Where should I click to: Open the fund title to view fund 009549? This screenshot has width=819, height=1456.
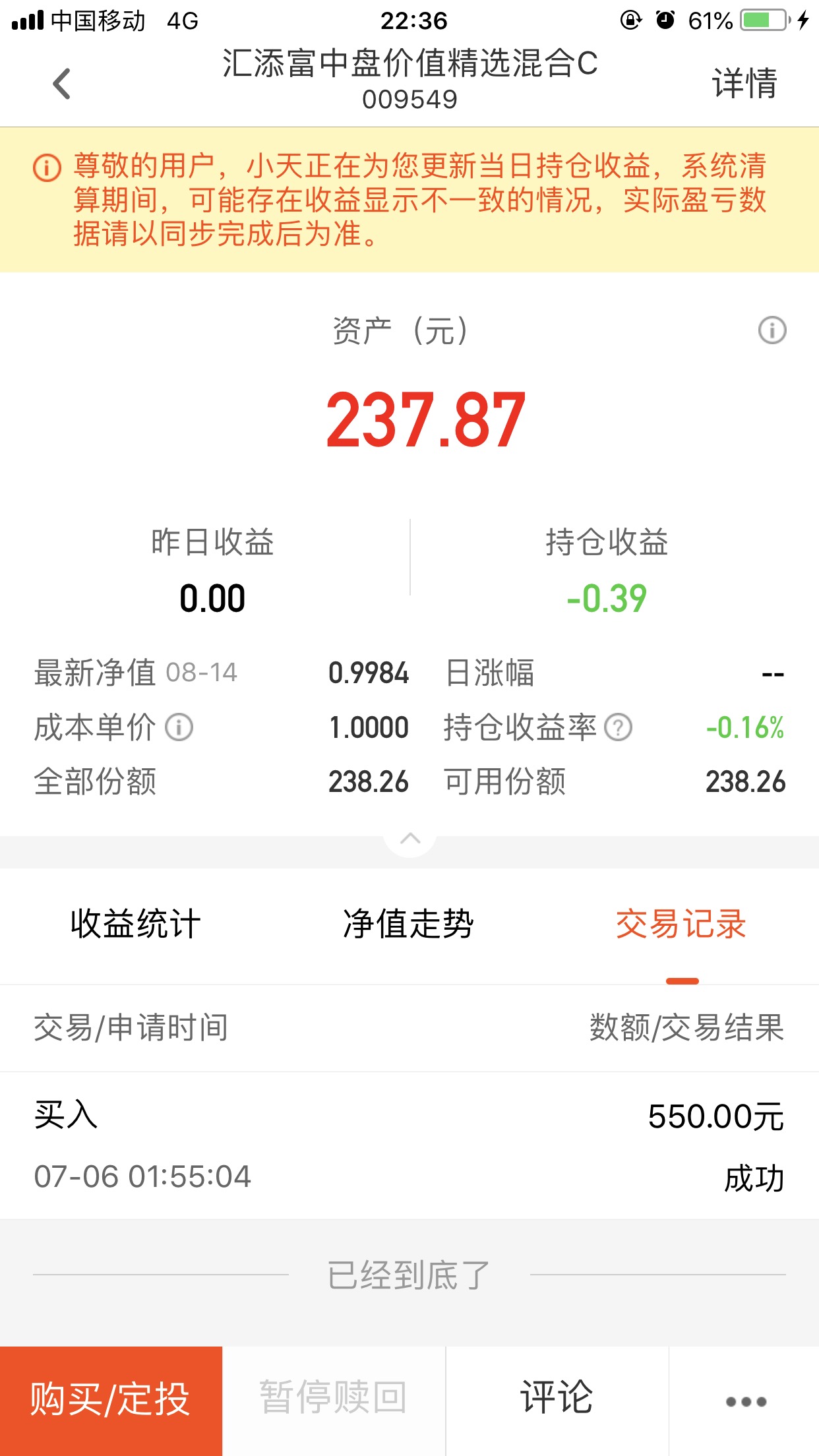click(409, 80)
